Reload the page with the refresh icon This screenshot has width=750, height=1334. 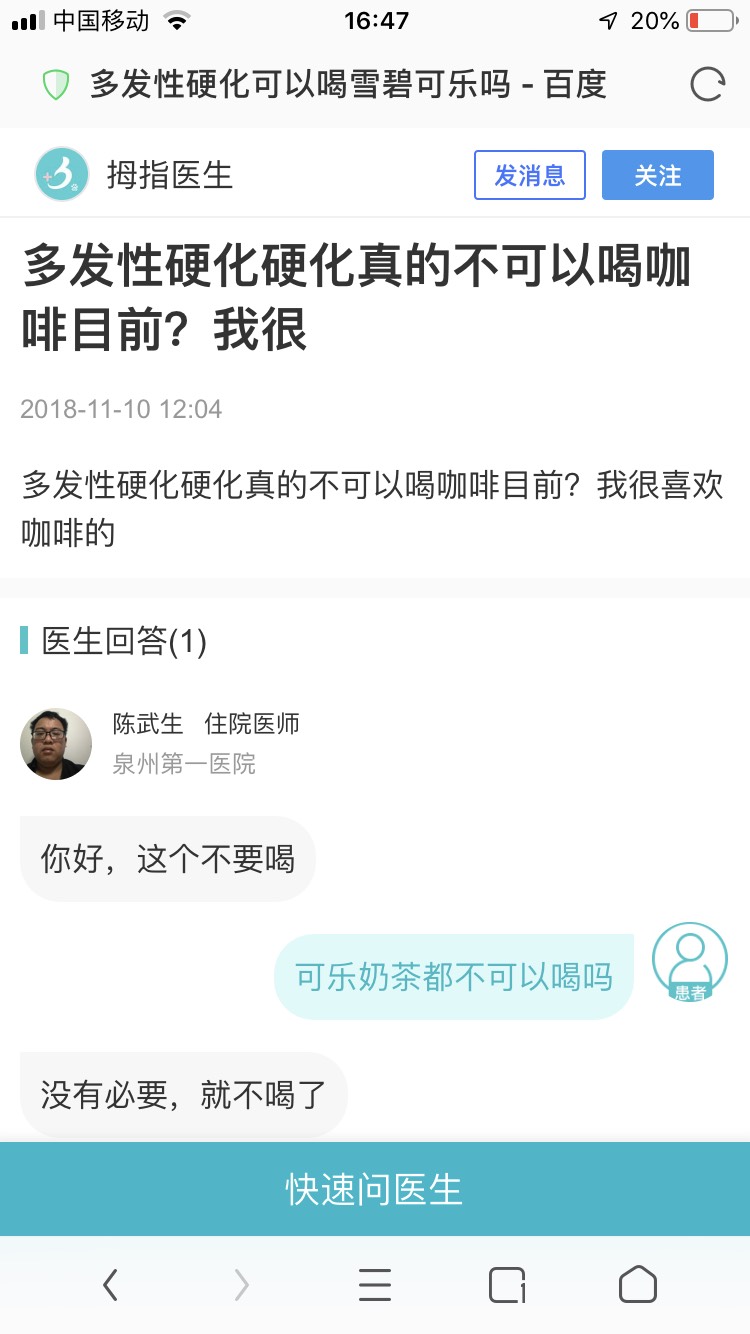pos(707,85)
